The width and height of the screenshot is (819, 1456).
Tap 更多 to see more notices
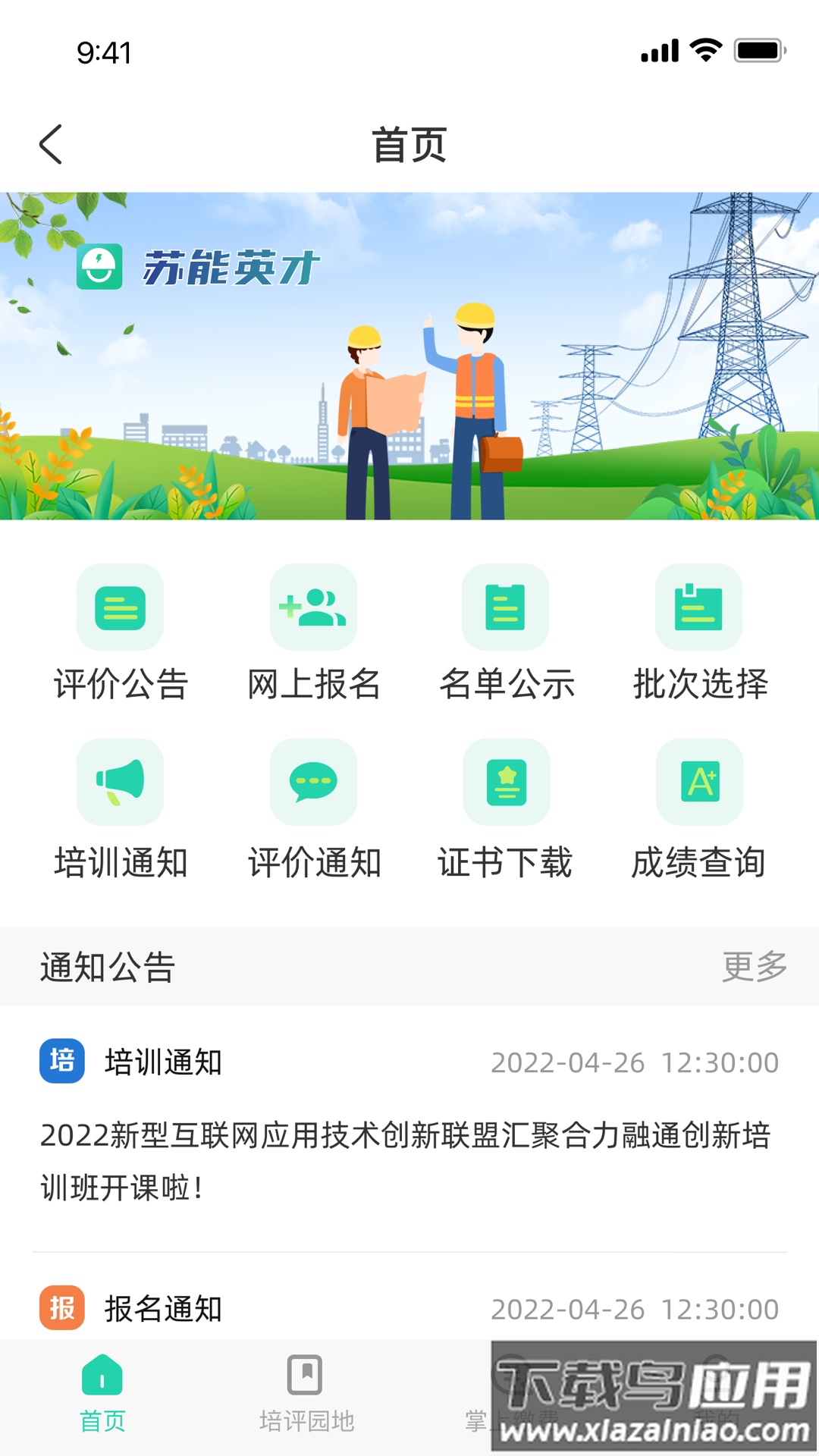(756, 965)
